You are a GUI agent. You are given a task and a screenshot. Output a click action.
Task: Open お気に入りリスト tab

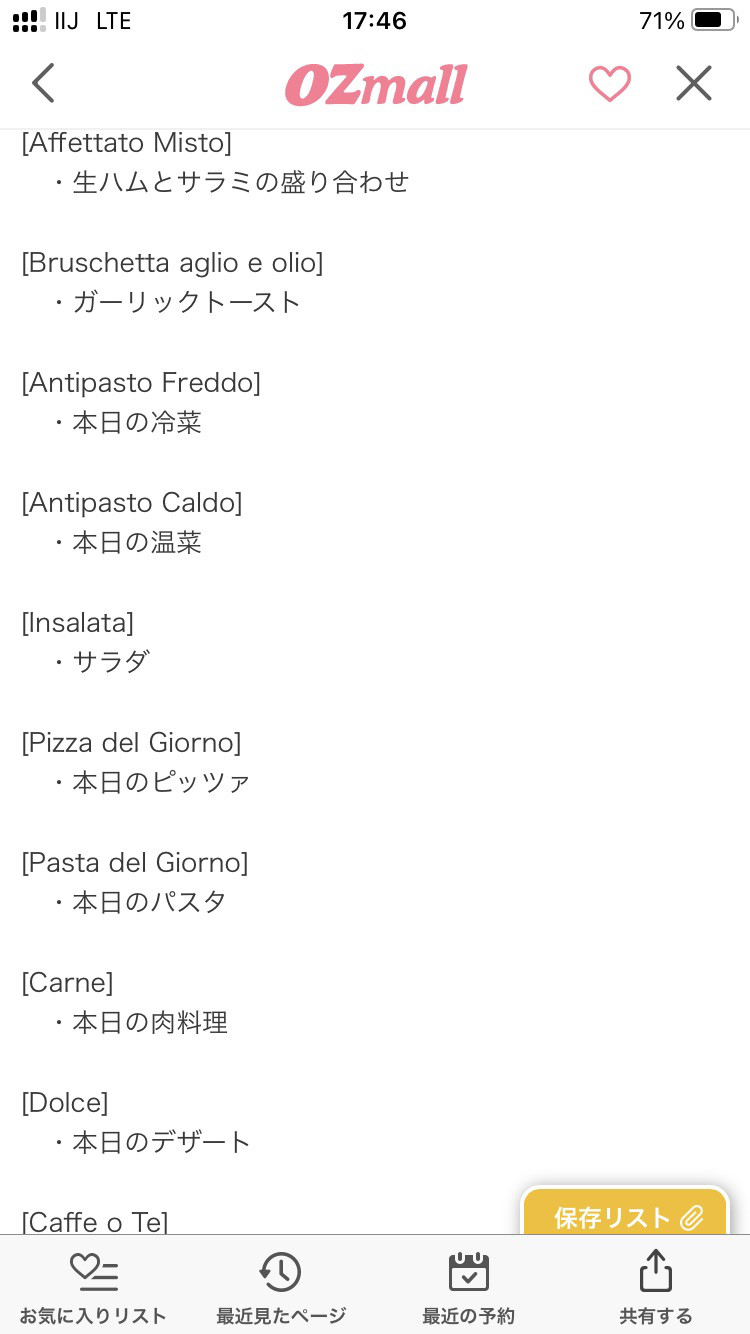[x=93, y=1287]
